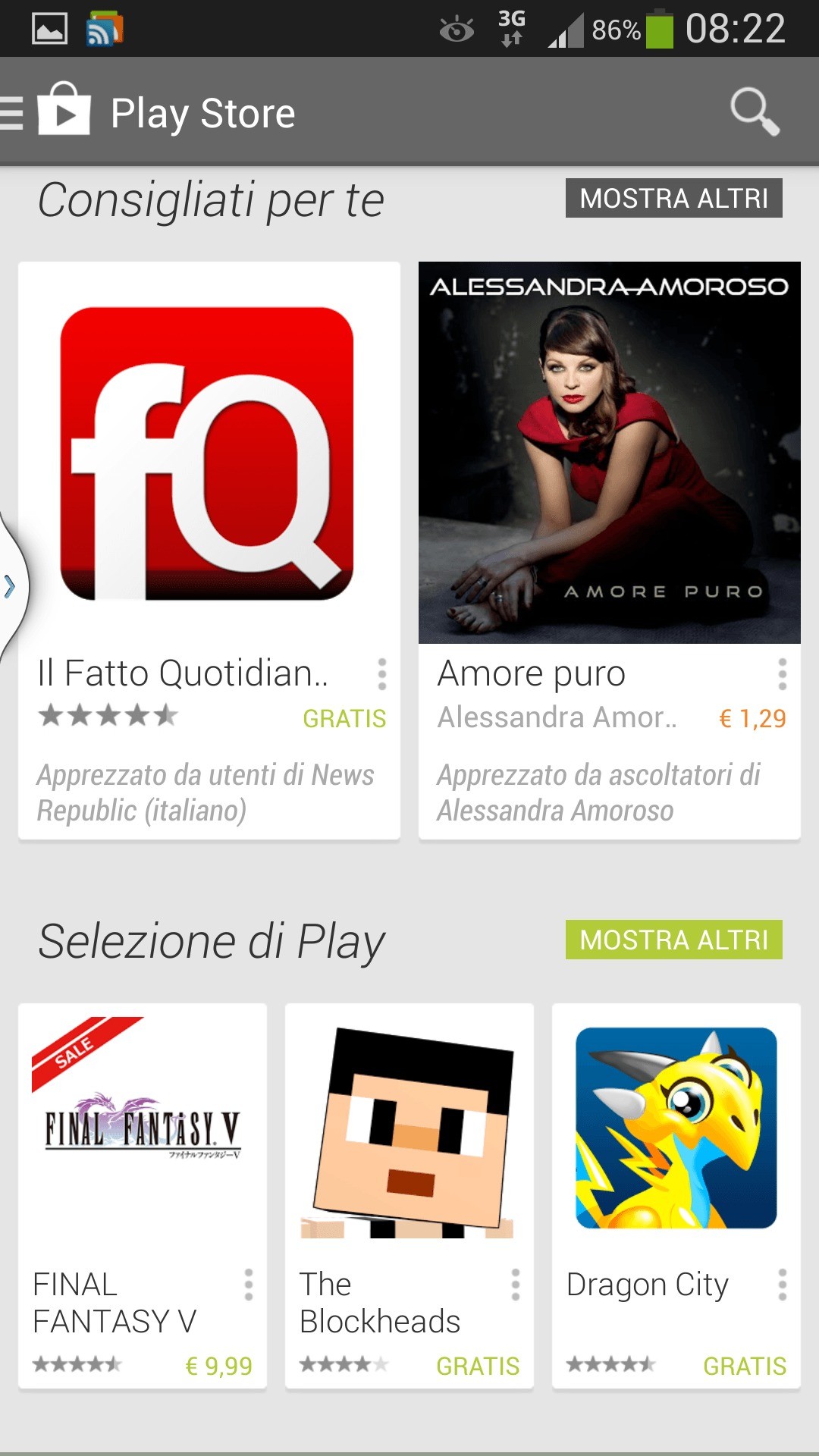Open overflow menu on The Blockheads card
Viewport: 819px width, 1456px height.
tap(516, 1285)
